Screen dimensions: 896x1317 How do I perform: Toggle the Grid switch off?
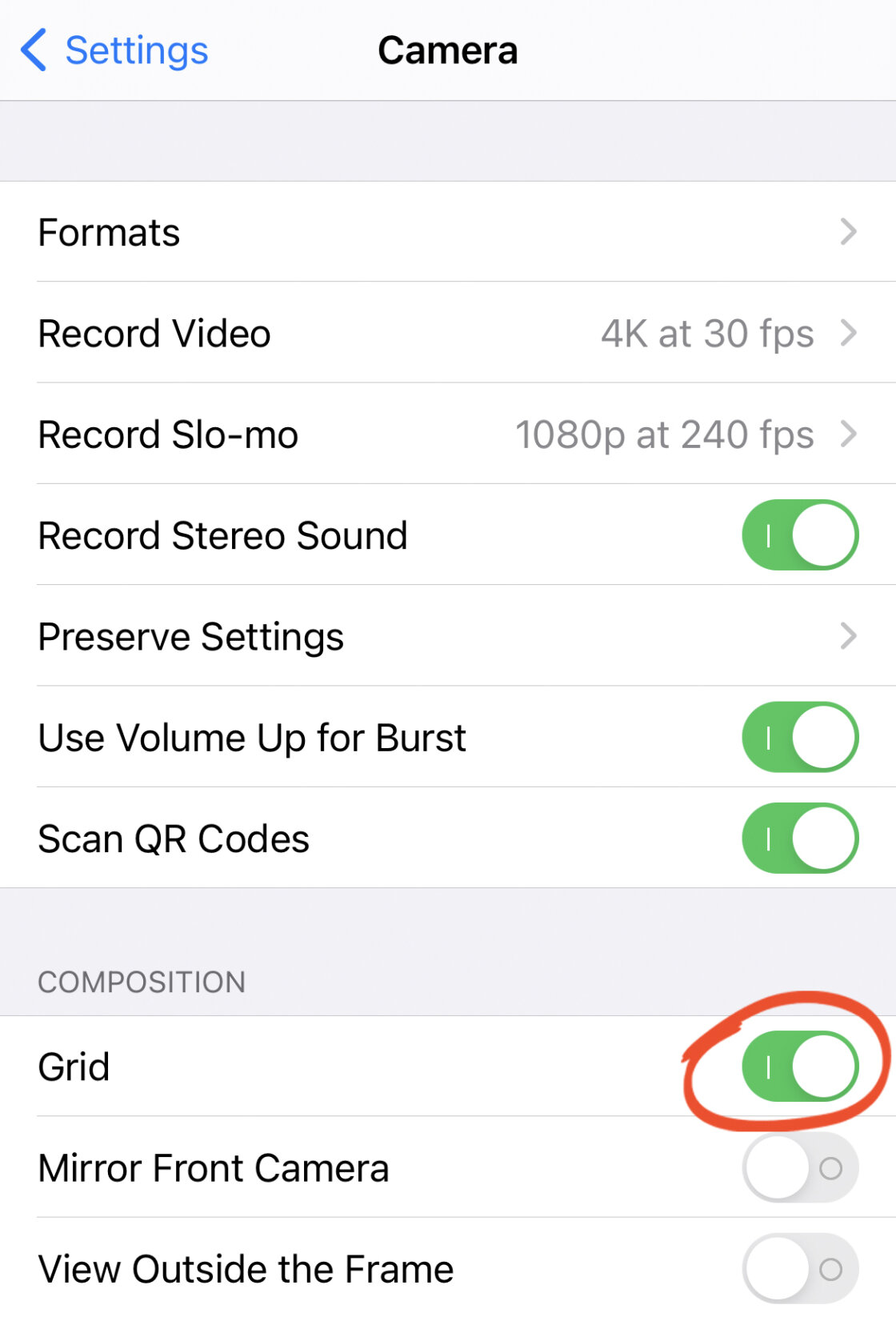(x=799, y=1067)
